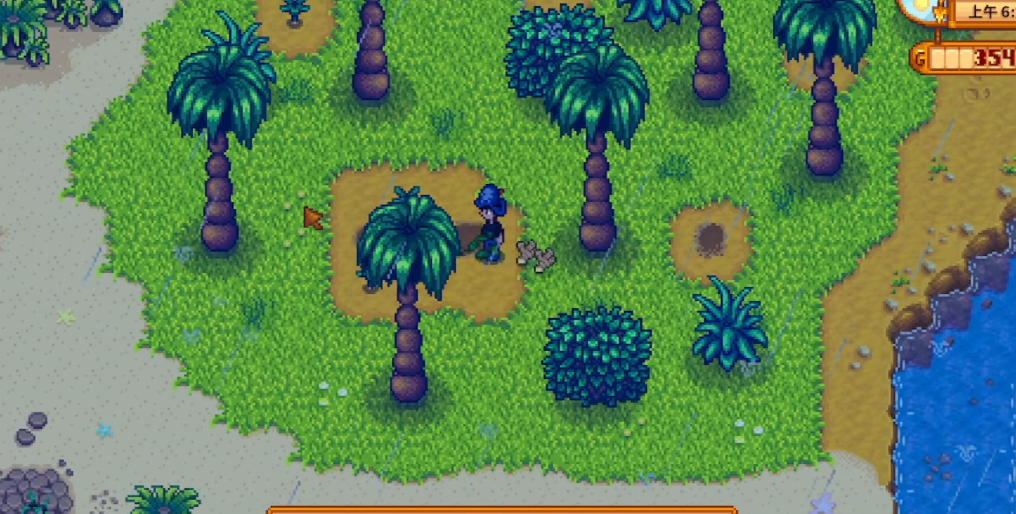
Task: Pick up the bone fragment beside the character
Action: 535,256
